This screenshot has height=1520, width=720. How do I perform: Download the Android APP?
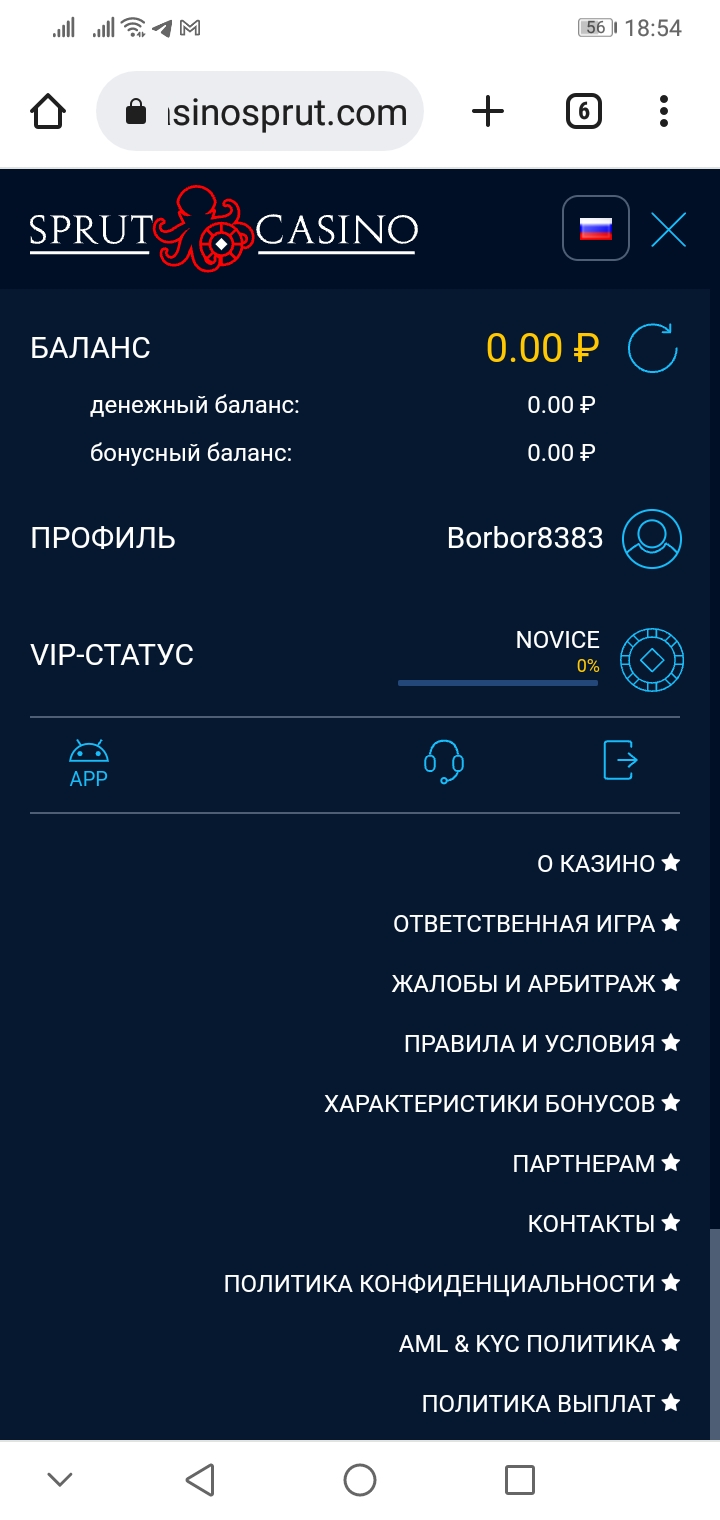[x=89, y=763]
